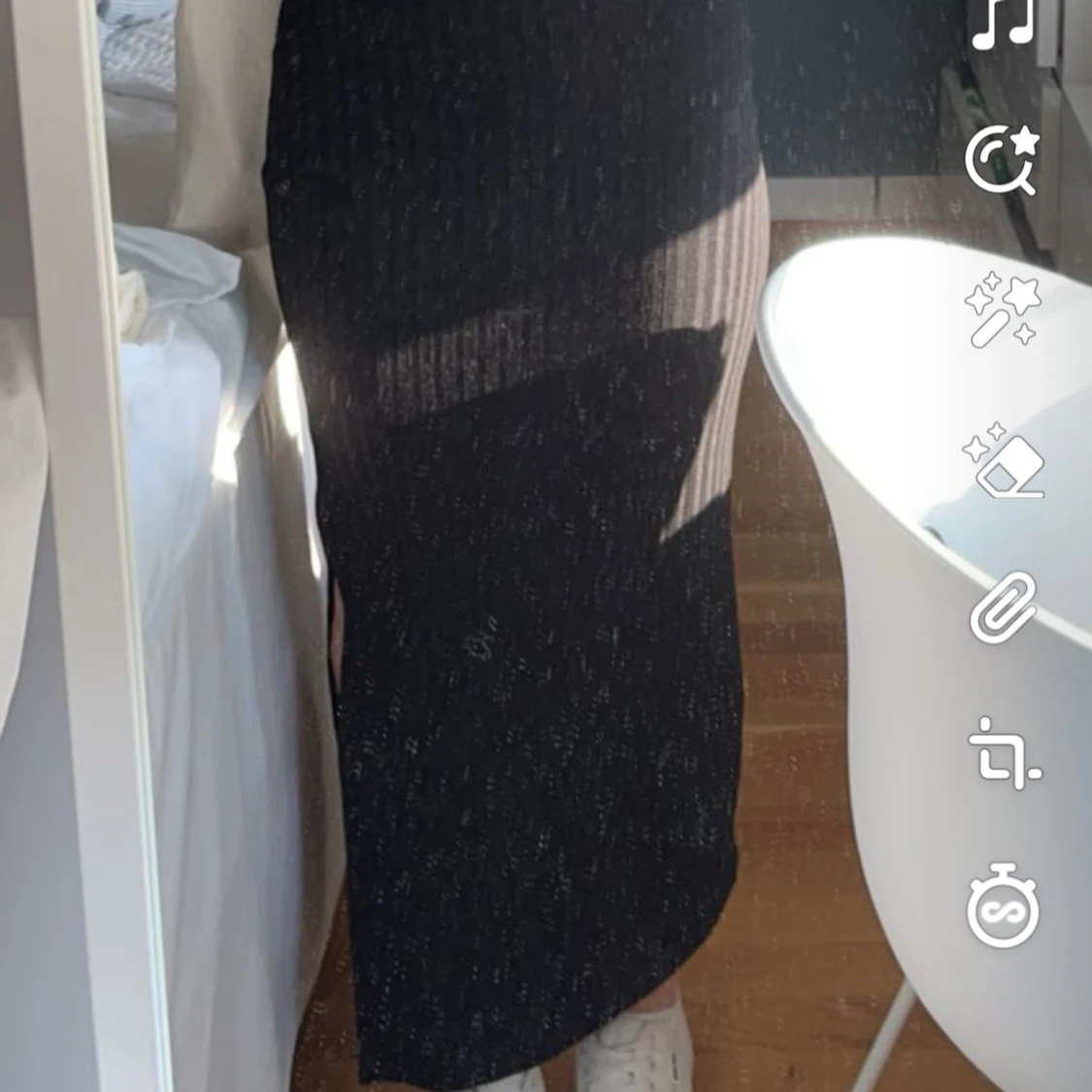Change the snap timer with the infinity stopwatch
The width and height of the screenshot is (1092, 1092).
point(1003,906)
